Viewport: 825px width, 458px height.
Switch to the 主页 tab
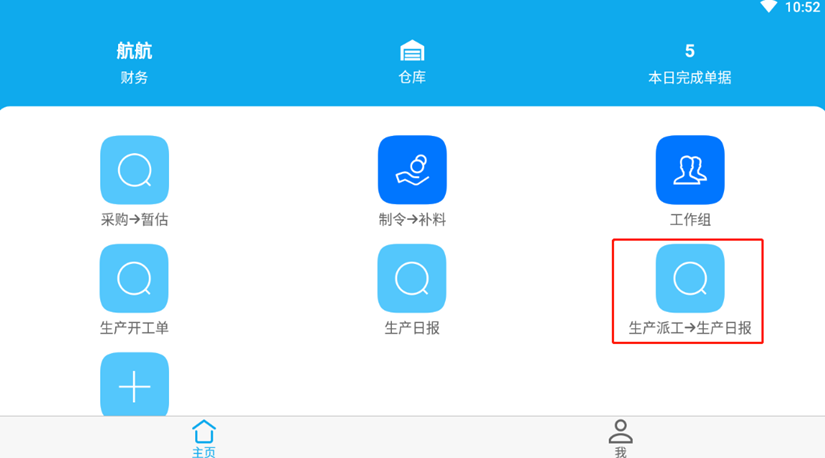click(x=204, y=437)
